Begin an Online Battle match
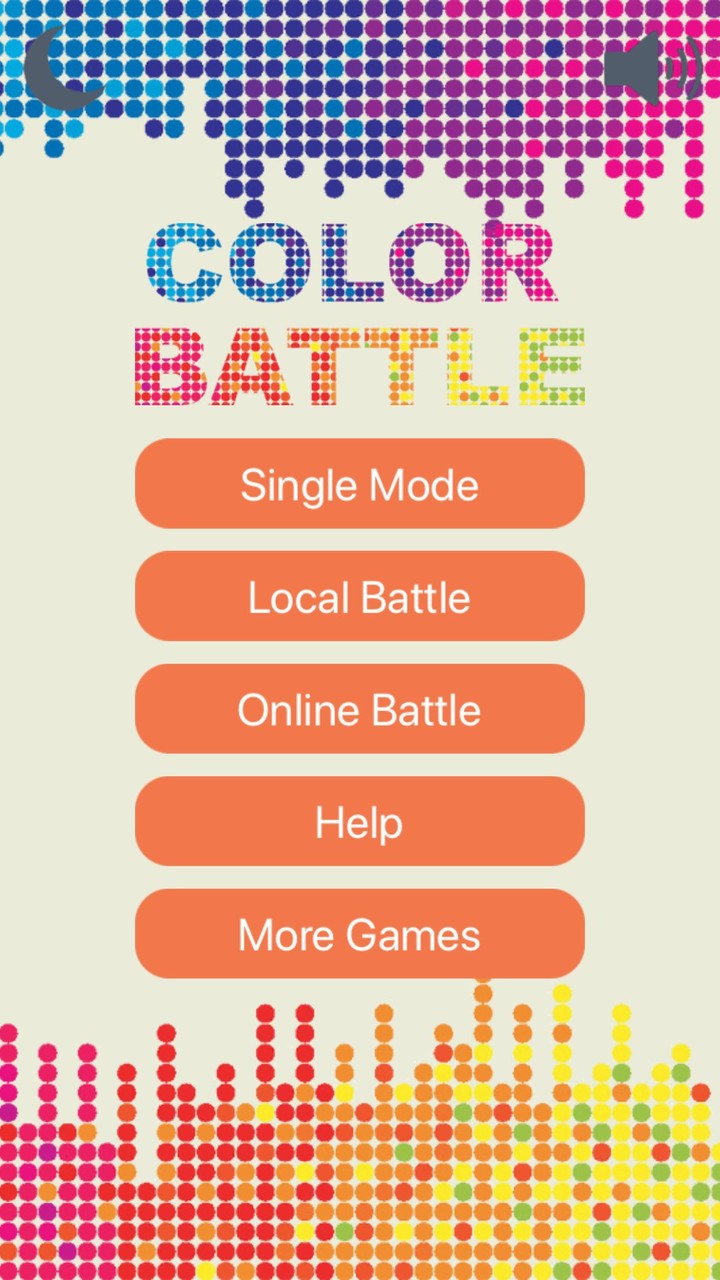Image resolution: width=720 pixels, height=1280 pixels. coord(360,710)
